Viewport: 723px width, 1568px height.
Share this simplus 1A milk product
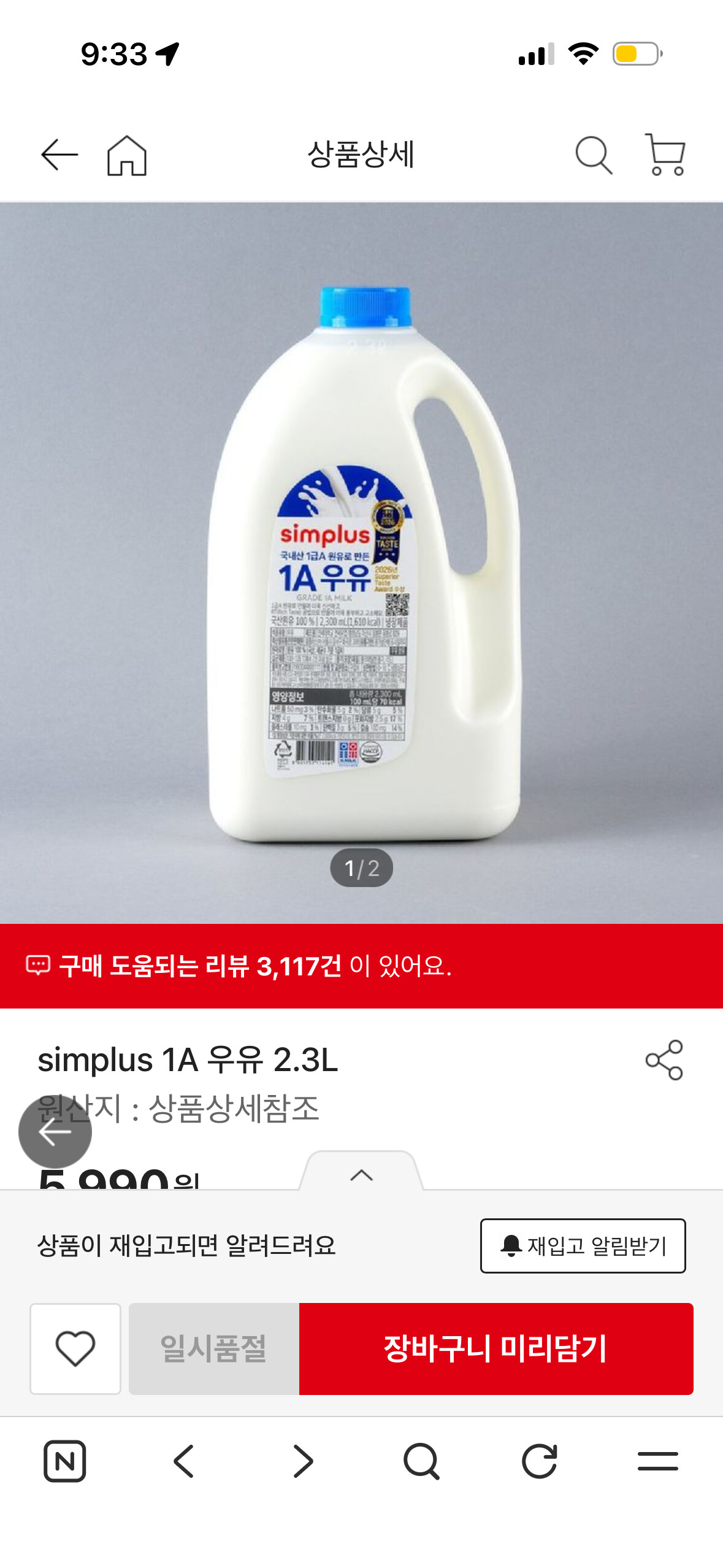pyautogui.click(x=664, y=1059)
